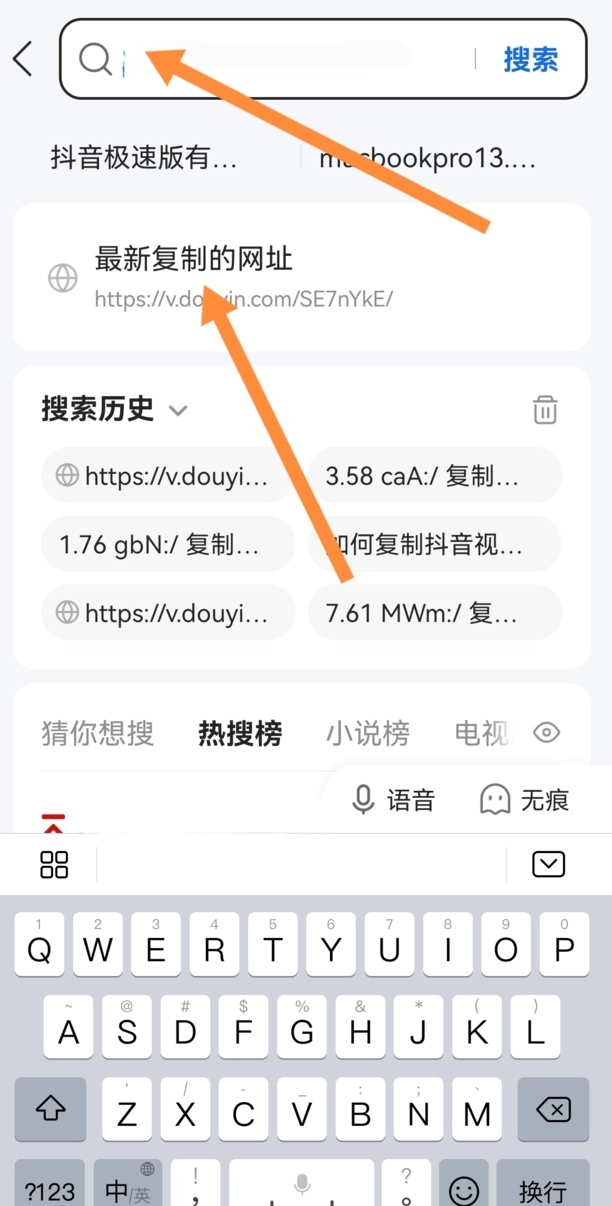Switch to the 猜你想搜 tab
This screenshot has width=612, height=1206.
click(97, 733)
